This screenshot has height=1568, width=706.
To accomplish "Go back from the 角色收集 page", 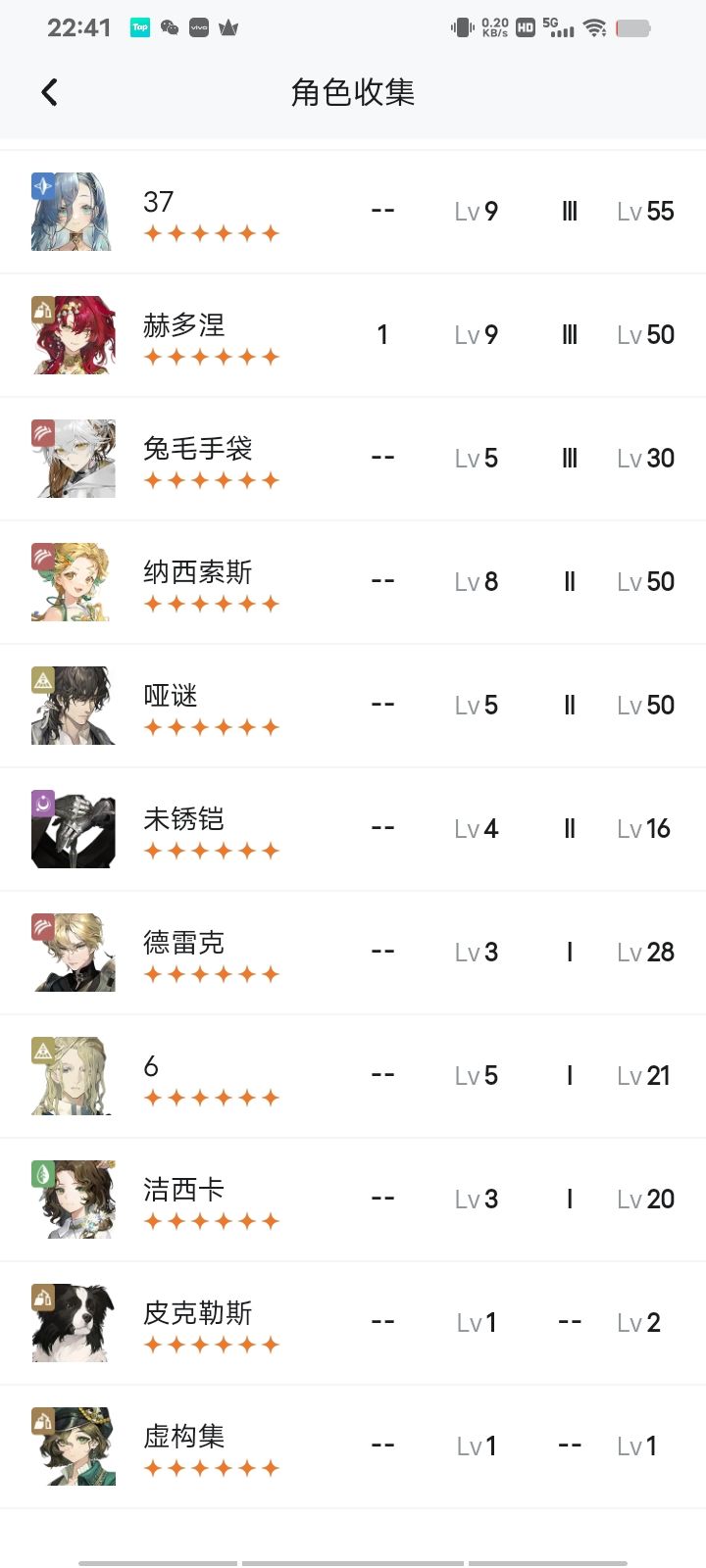I will tap(50, 92).
